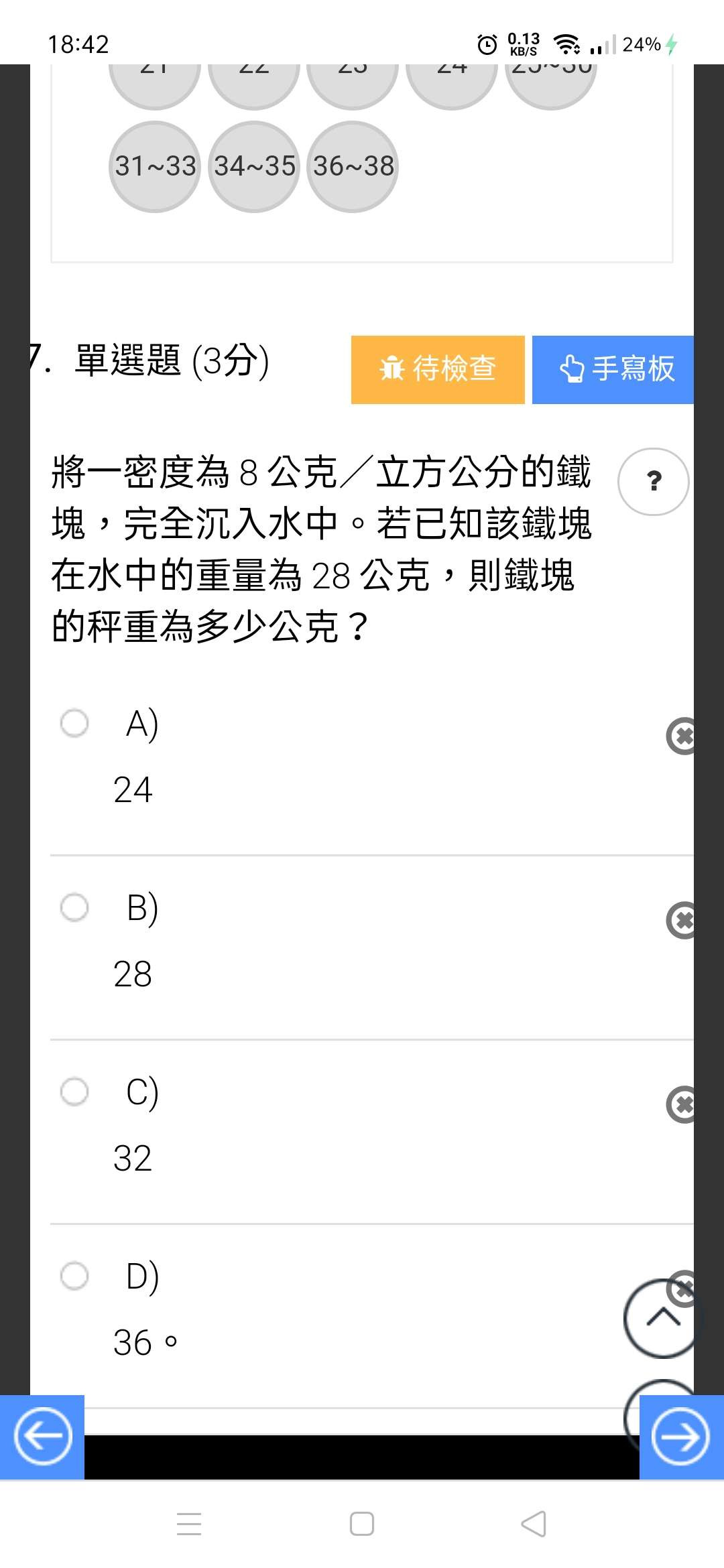The width and height of the screenshot is (724, 1568).
Task: Select answer A) 24
Action: [x=74, y=723]
